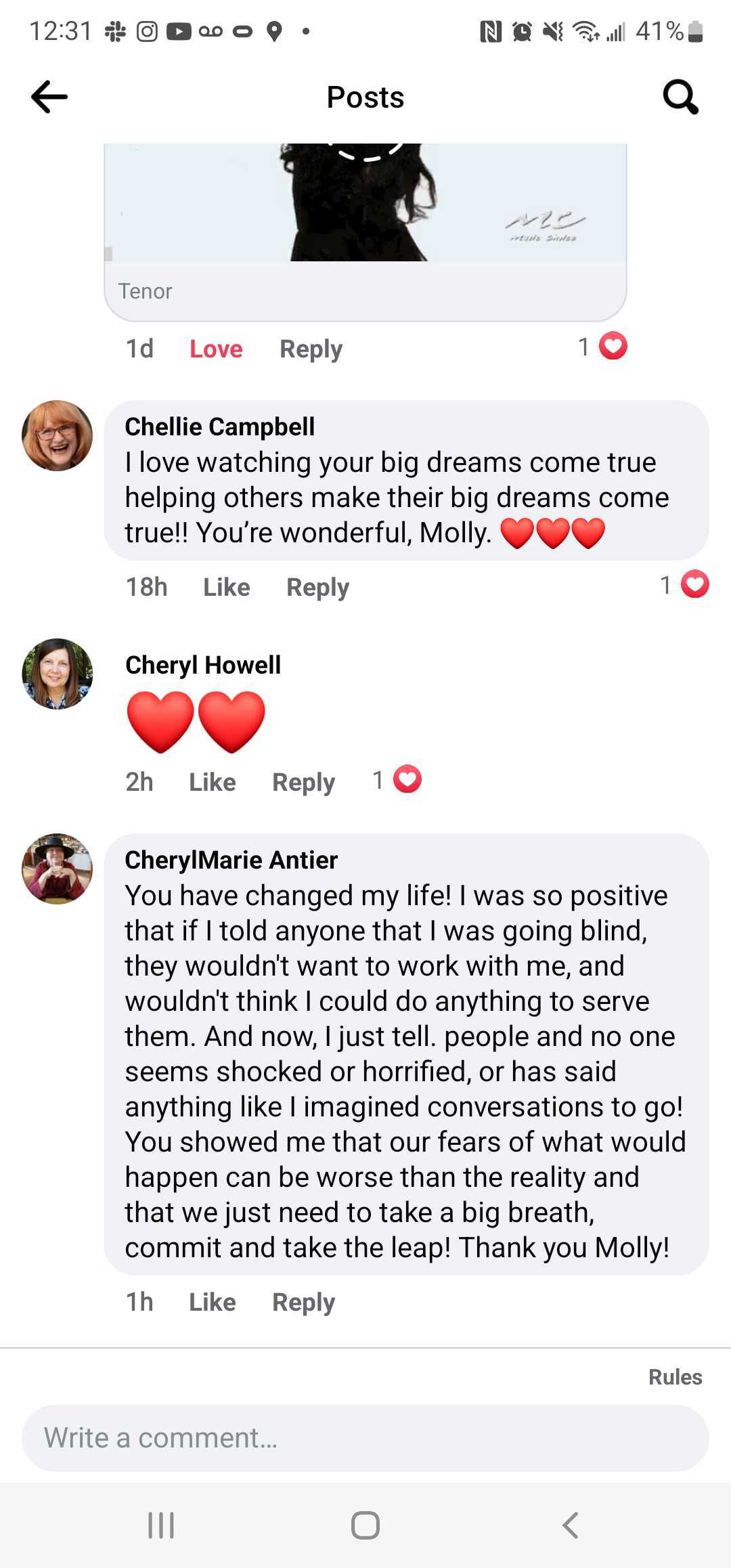Viewport: 731px width, 1568px height.
Task: Open Cheryl Howell's profile name
Action: [203, 665]
